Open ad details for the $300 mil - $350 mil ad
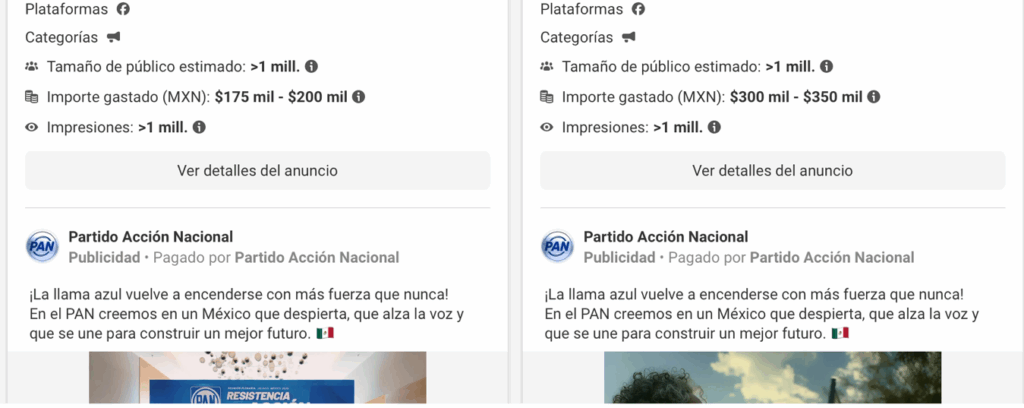The image size is (1024, 408). point(772,171)
